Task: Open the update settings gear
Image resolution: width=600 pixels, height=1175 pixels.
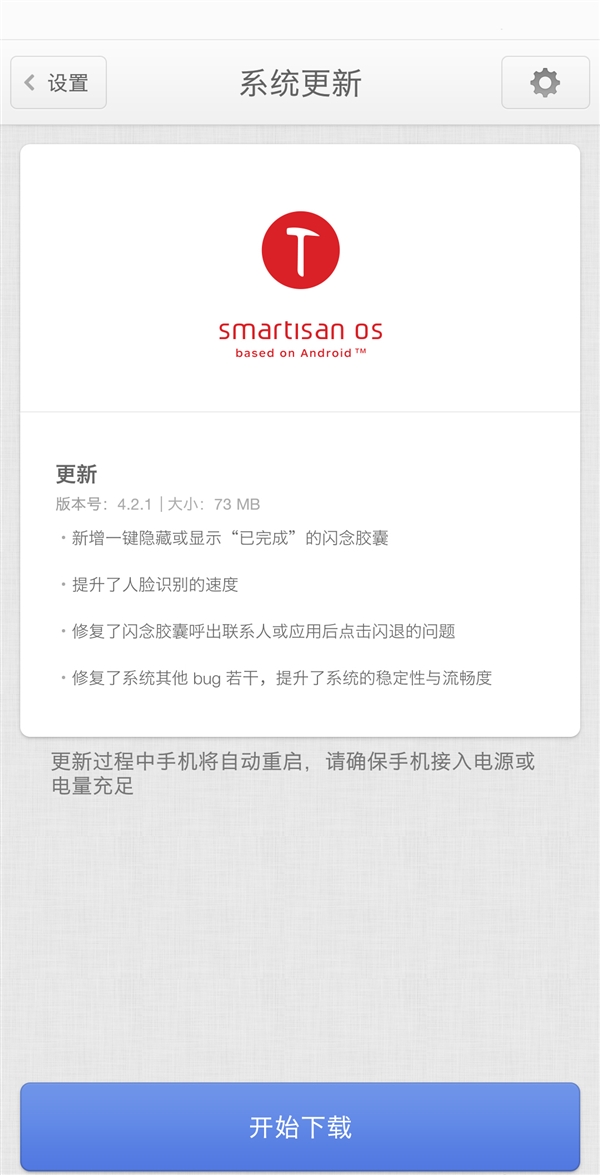Action: tap(545, 83)
